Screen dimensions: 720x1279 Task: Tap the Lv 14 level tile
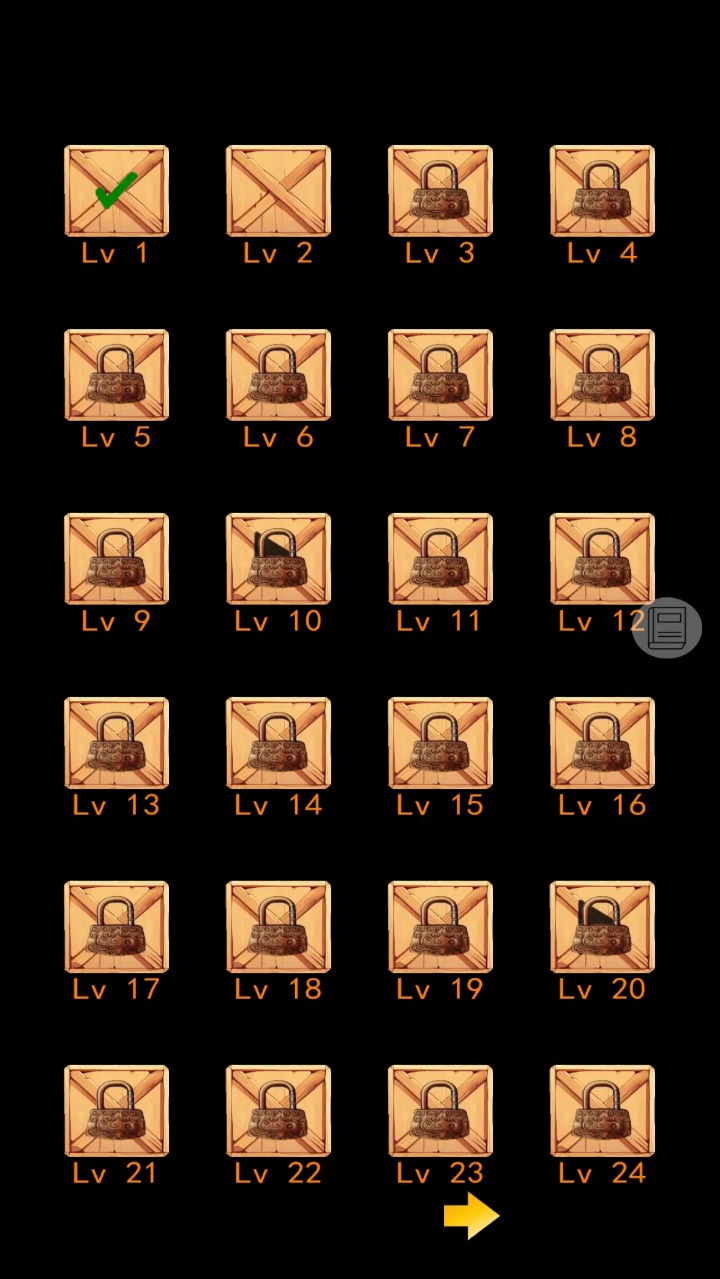tap(278, 743)
